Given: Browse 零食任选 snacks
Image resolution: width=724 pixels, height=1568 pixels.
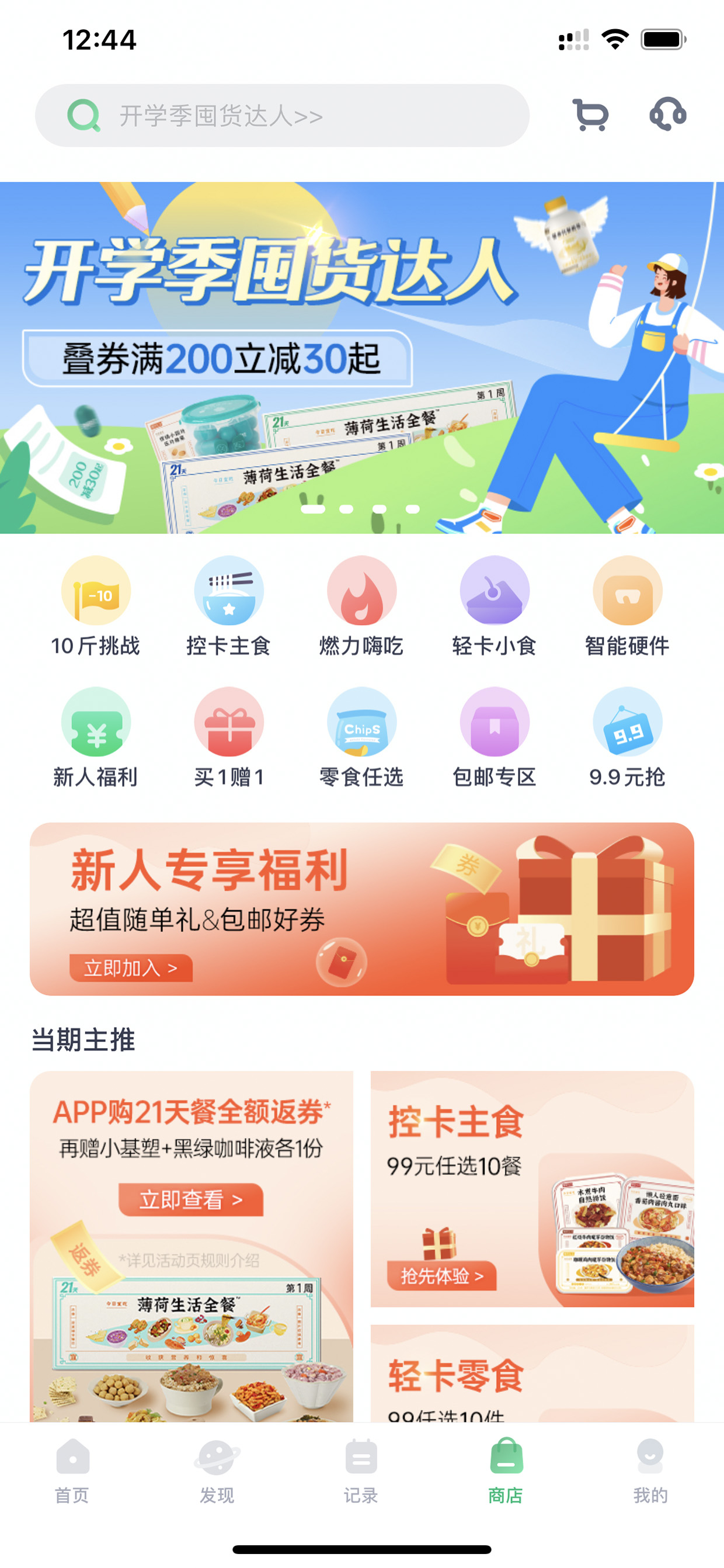Looking at the screenshot, I should click(x=361, y=738).
